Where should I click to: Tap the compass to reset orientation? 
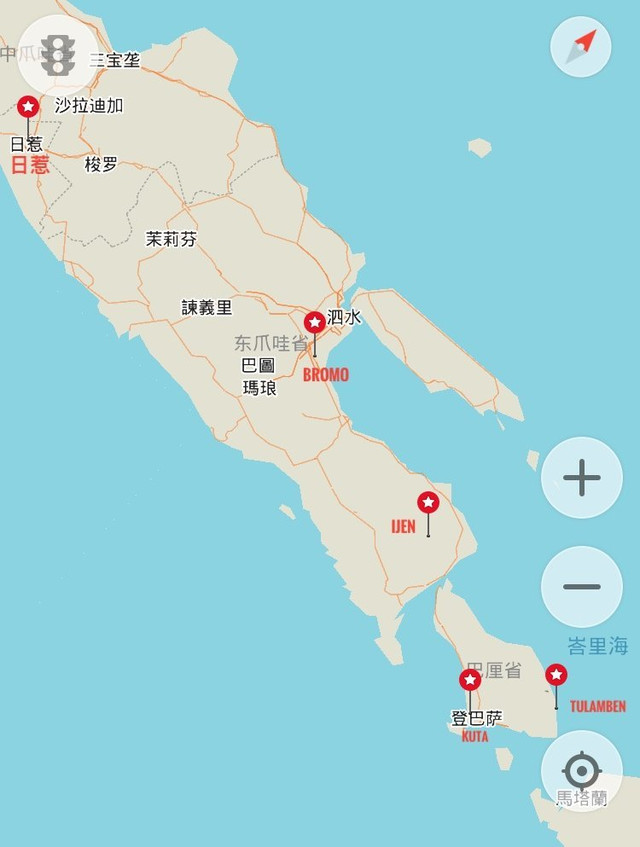pyautogui.click(x=581, y=47)
